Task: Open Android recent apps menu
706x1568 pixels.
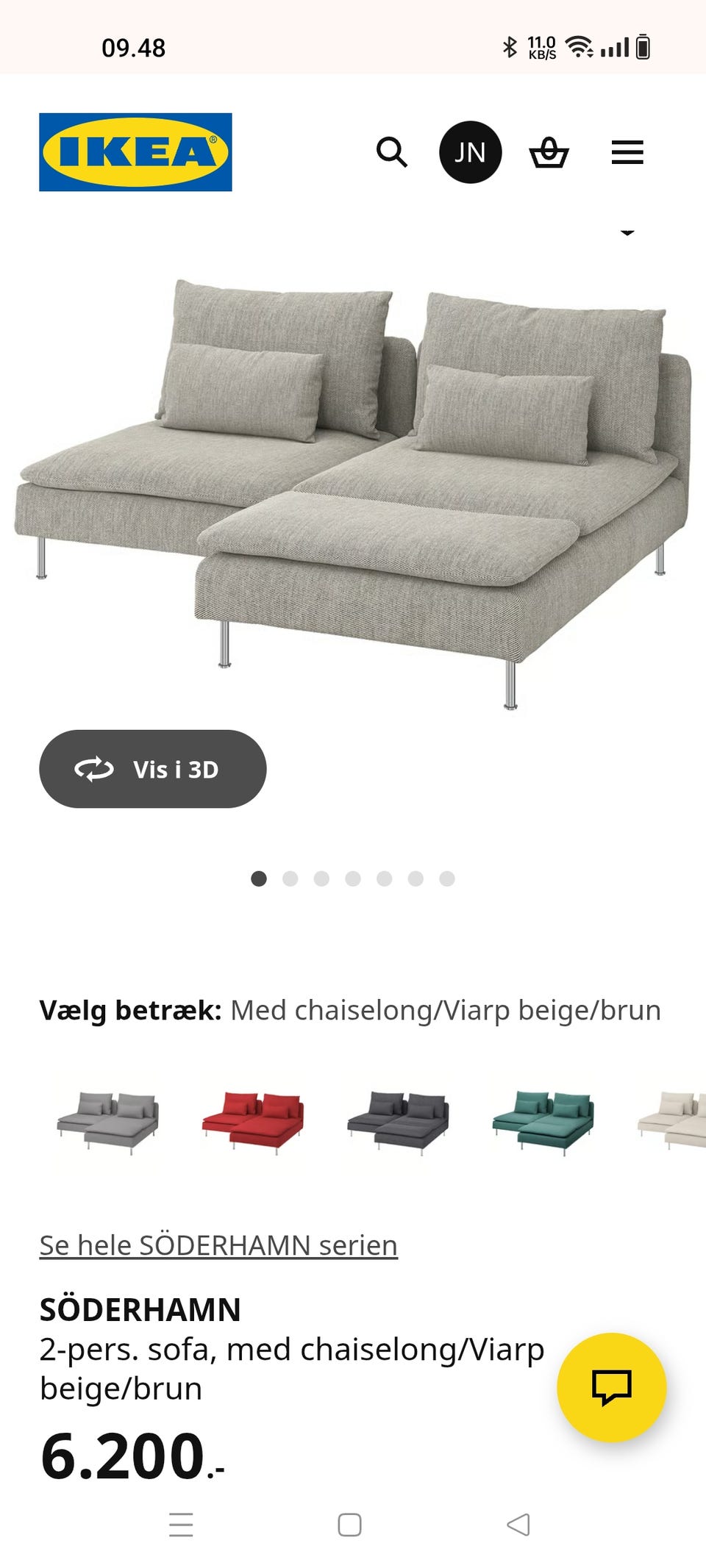Action: tap(180, 1523)
